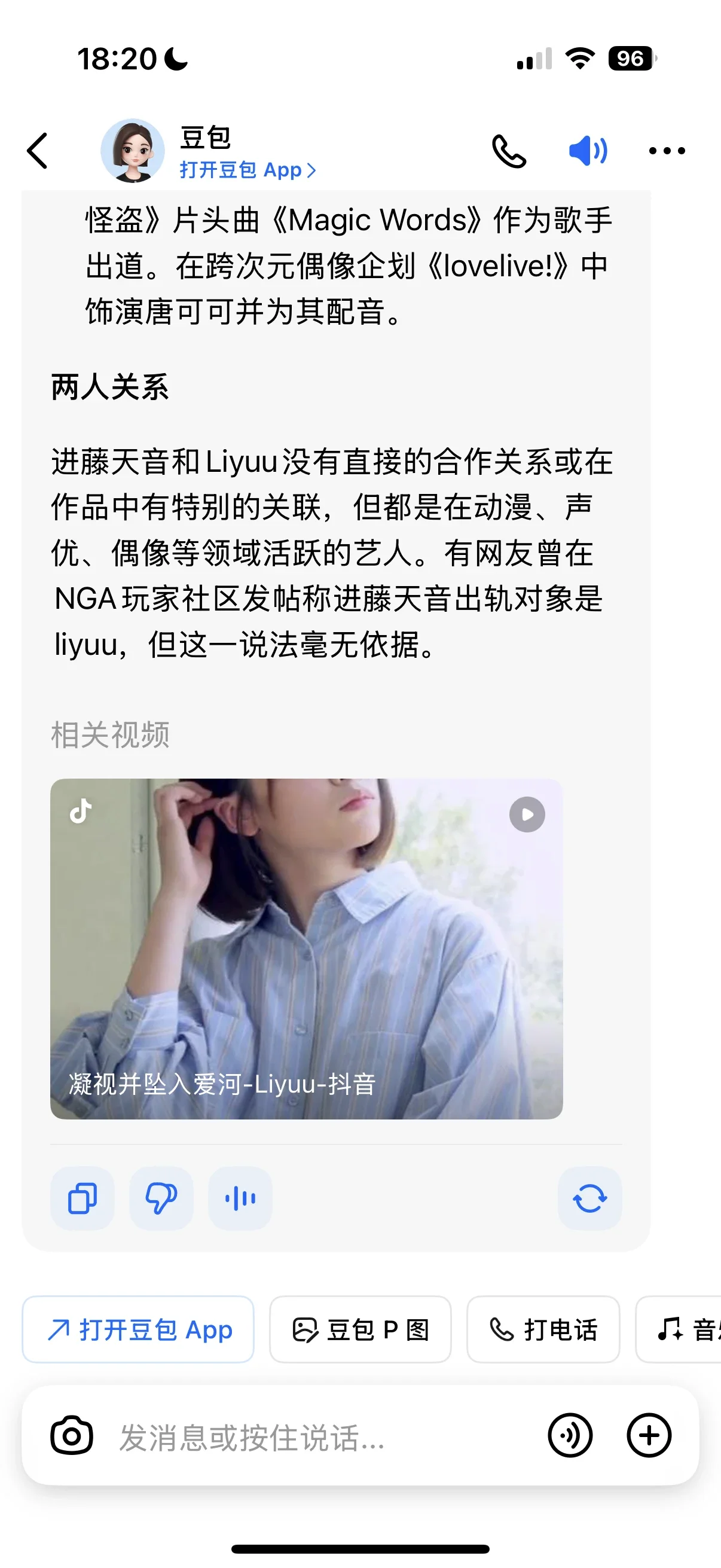Image resolution: width=721 pixels, height=1568 pixels.
Task: Open the 凝视并坠入爱河-Liyuu-抖音 video card
Action: 306,948
